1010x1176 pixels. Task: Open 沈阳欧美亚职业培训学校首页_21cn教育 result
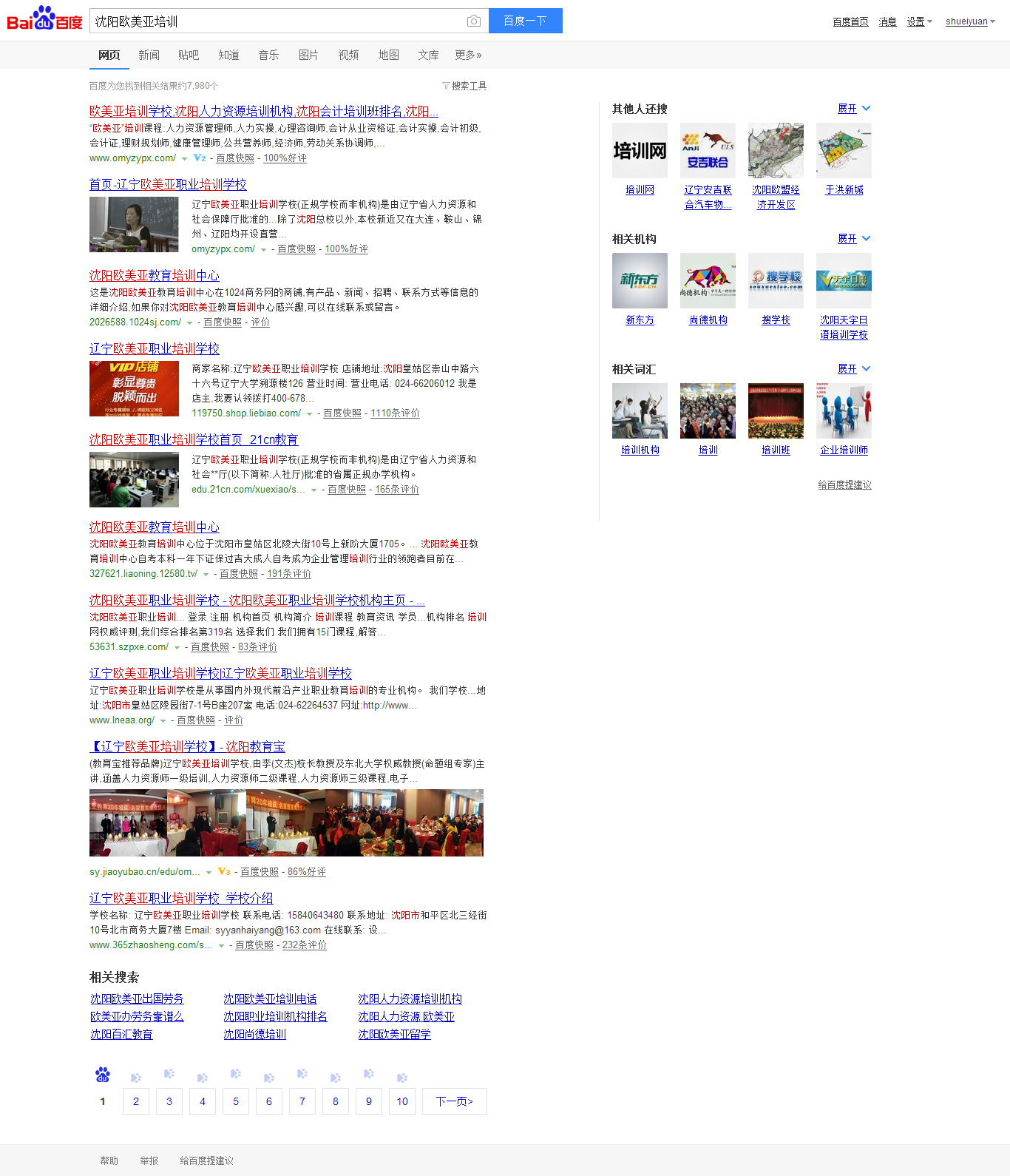(194, 439)
